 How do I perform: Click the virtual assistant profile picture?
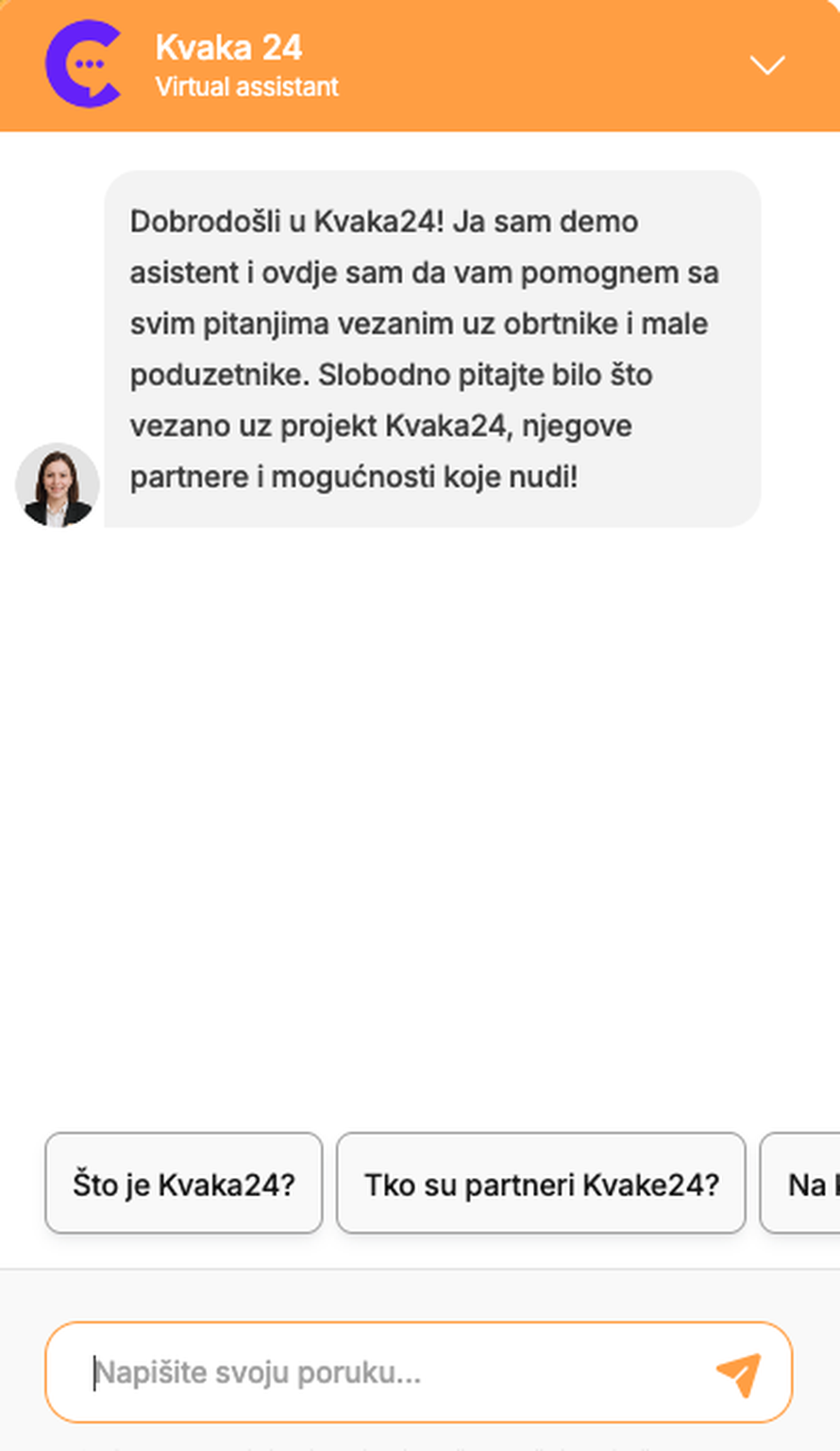[57, 484]
